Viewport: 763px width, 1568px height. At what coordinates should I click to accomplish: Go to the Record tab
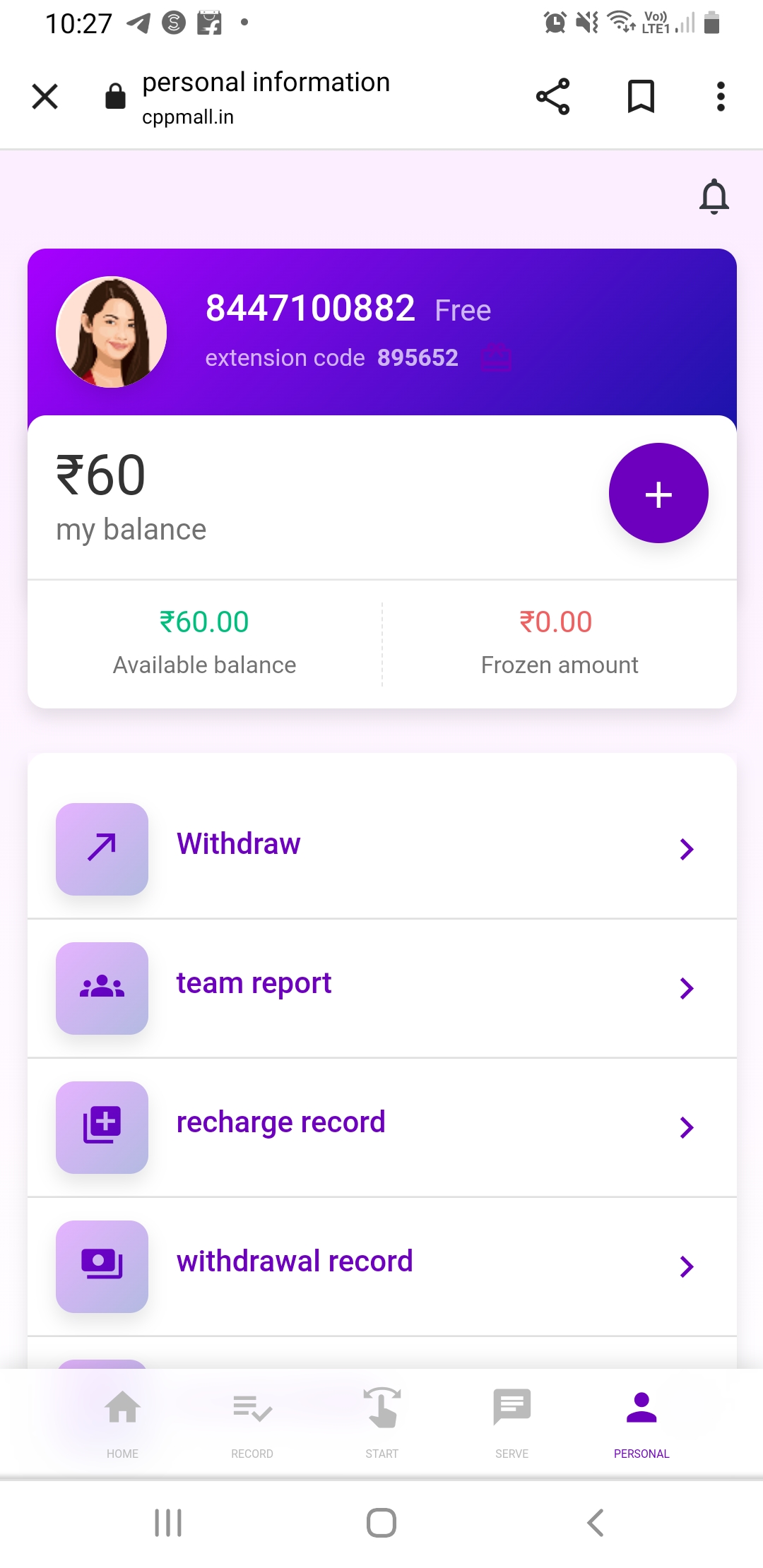pyautogui.click(x=252, y=1421)
